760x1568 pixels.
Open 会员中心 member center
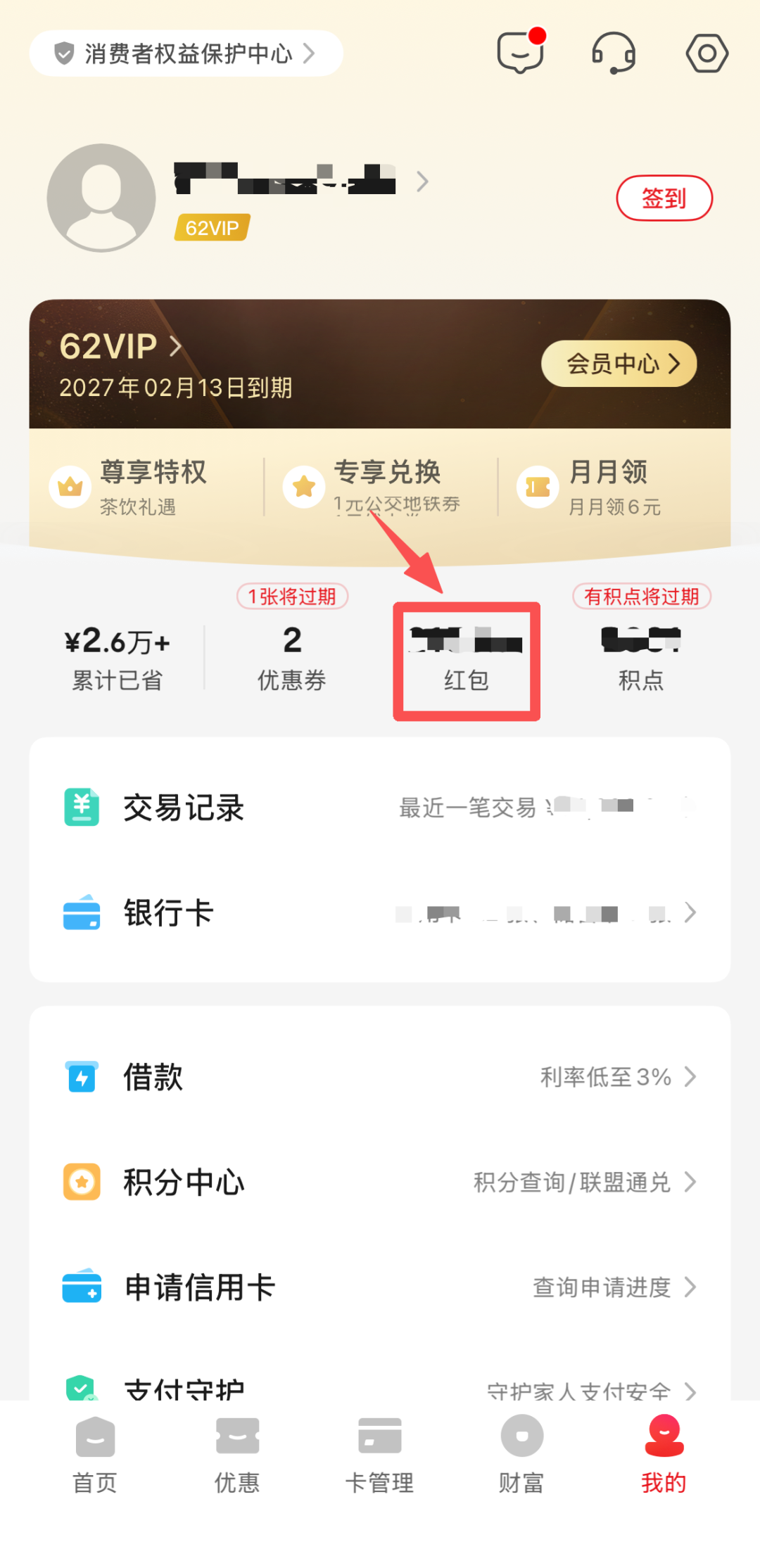click(619, 364)
